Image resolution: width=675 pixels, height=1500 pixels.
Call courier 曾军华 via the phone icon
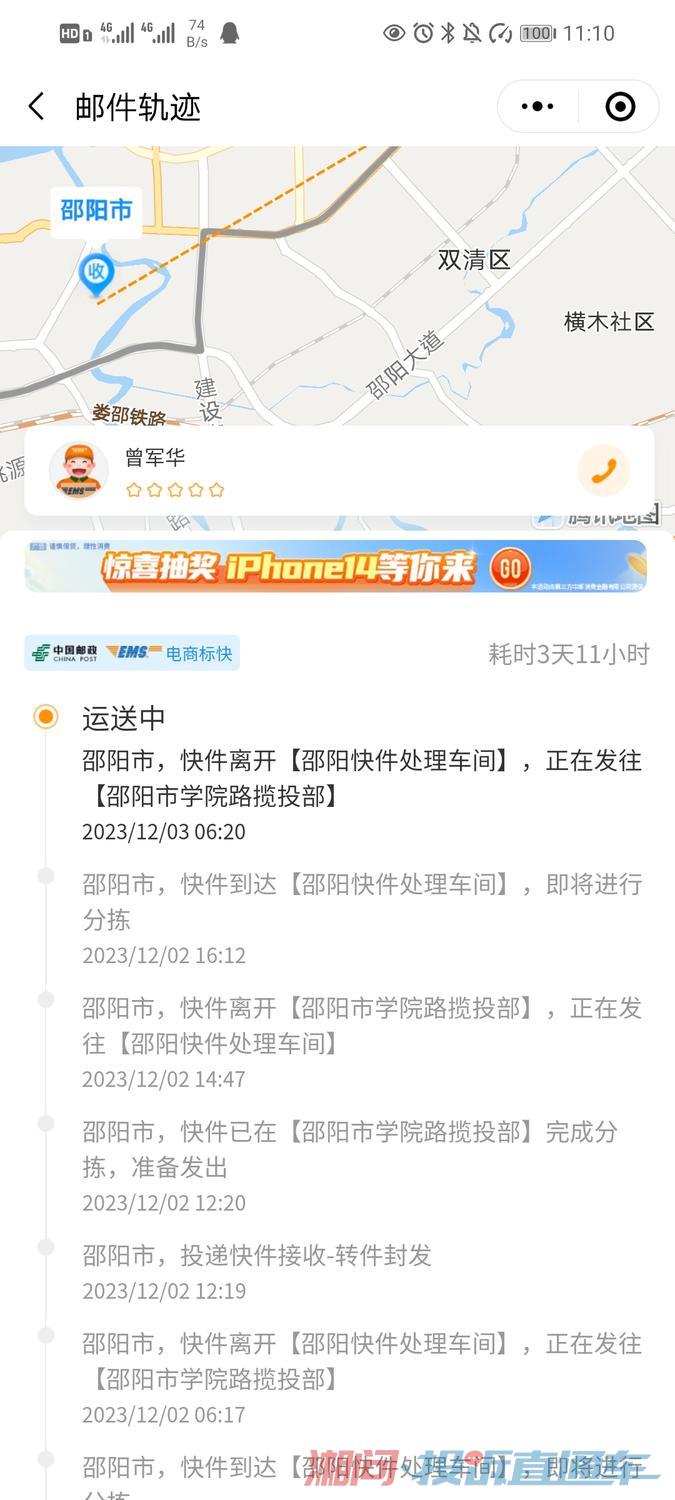click(x=603, y=470)
